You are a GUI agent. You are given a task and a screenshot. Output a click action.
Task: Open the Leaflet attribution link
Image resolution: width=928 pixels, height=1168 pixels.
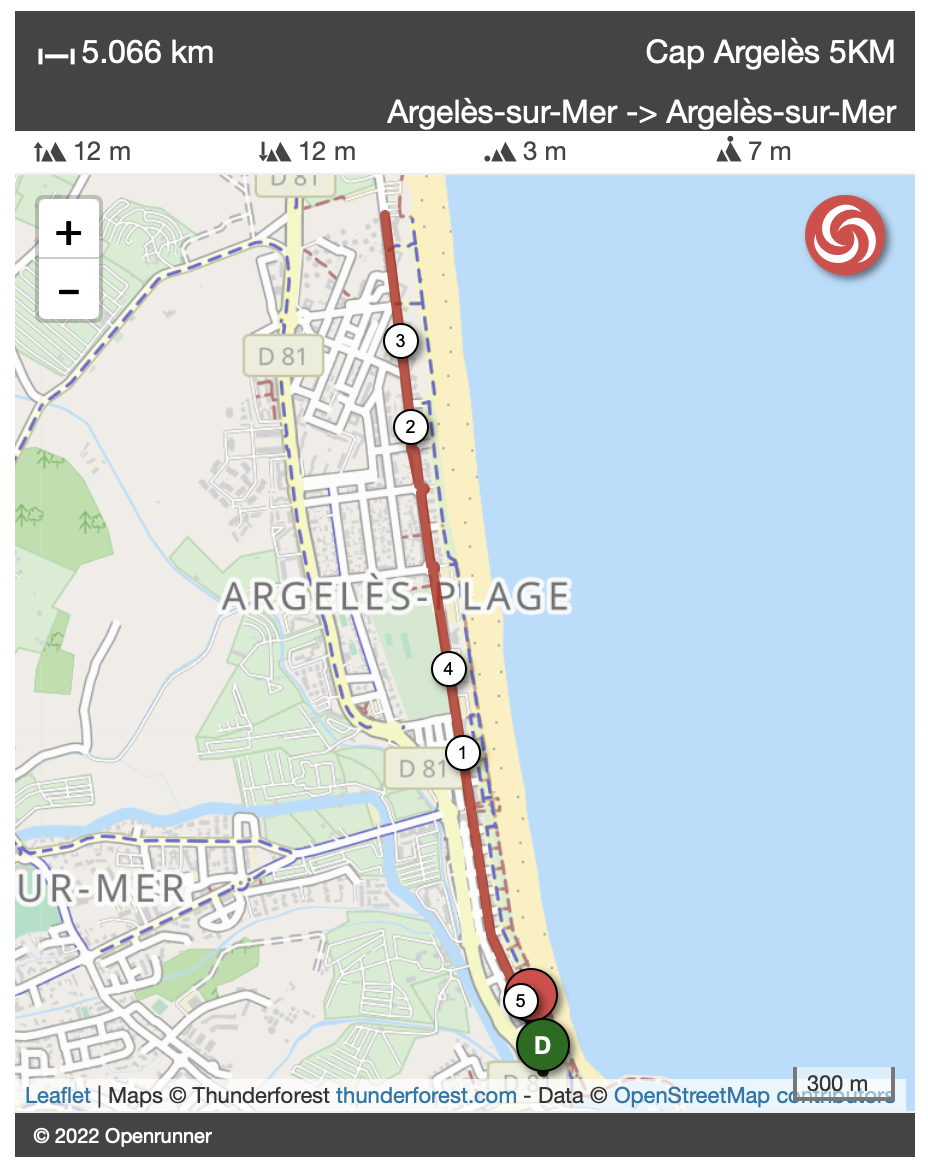point(57,1096)
